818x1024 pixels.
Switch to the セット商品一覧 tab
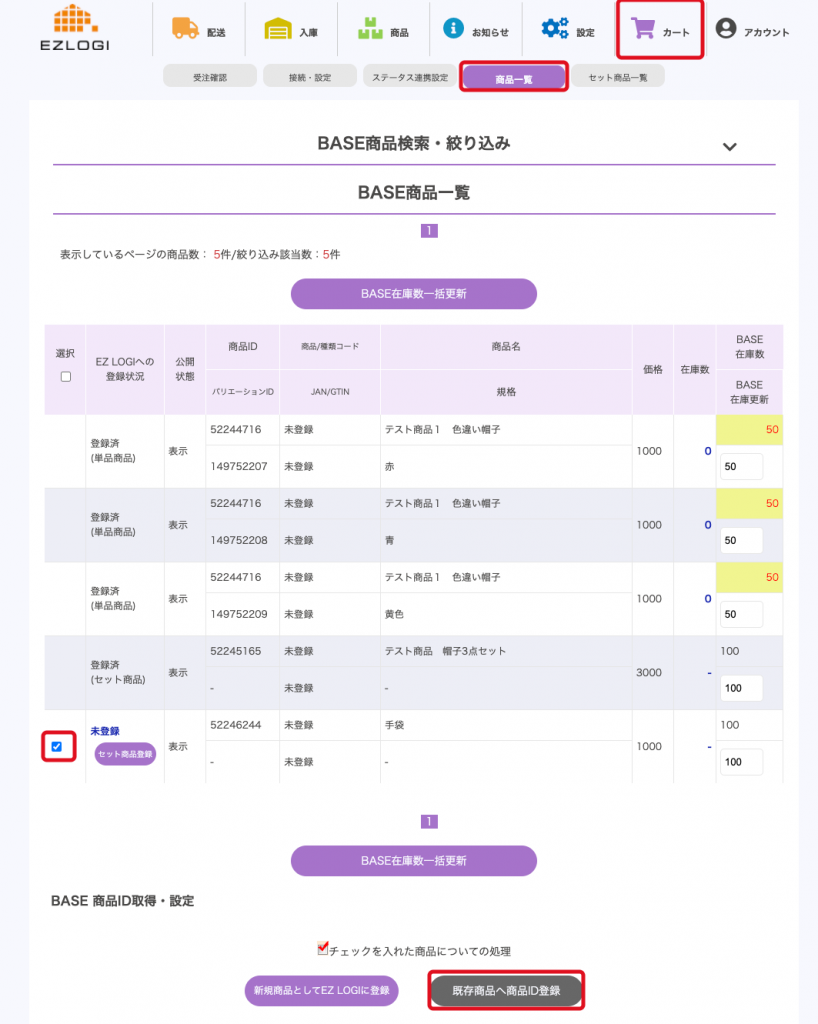[x=618, y=77]
